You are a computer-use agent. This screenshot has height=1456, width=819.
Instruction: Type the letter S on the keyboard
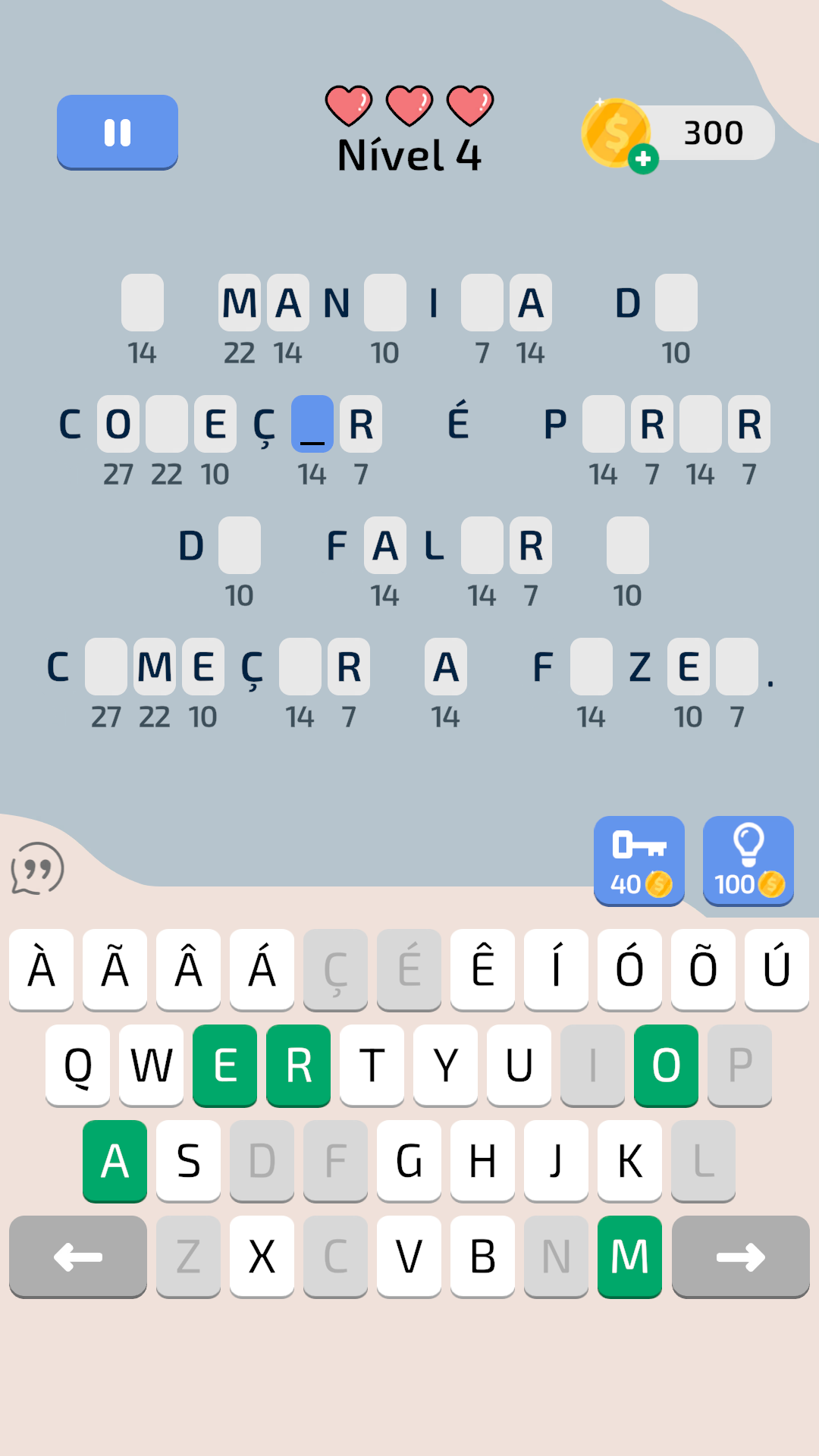188,1160
